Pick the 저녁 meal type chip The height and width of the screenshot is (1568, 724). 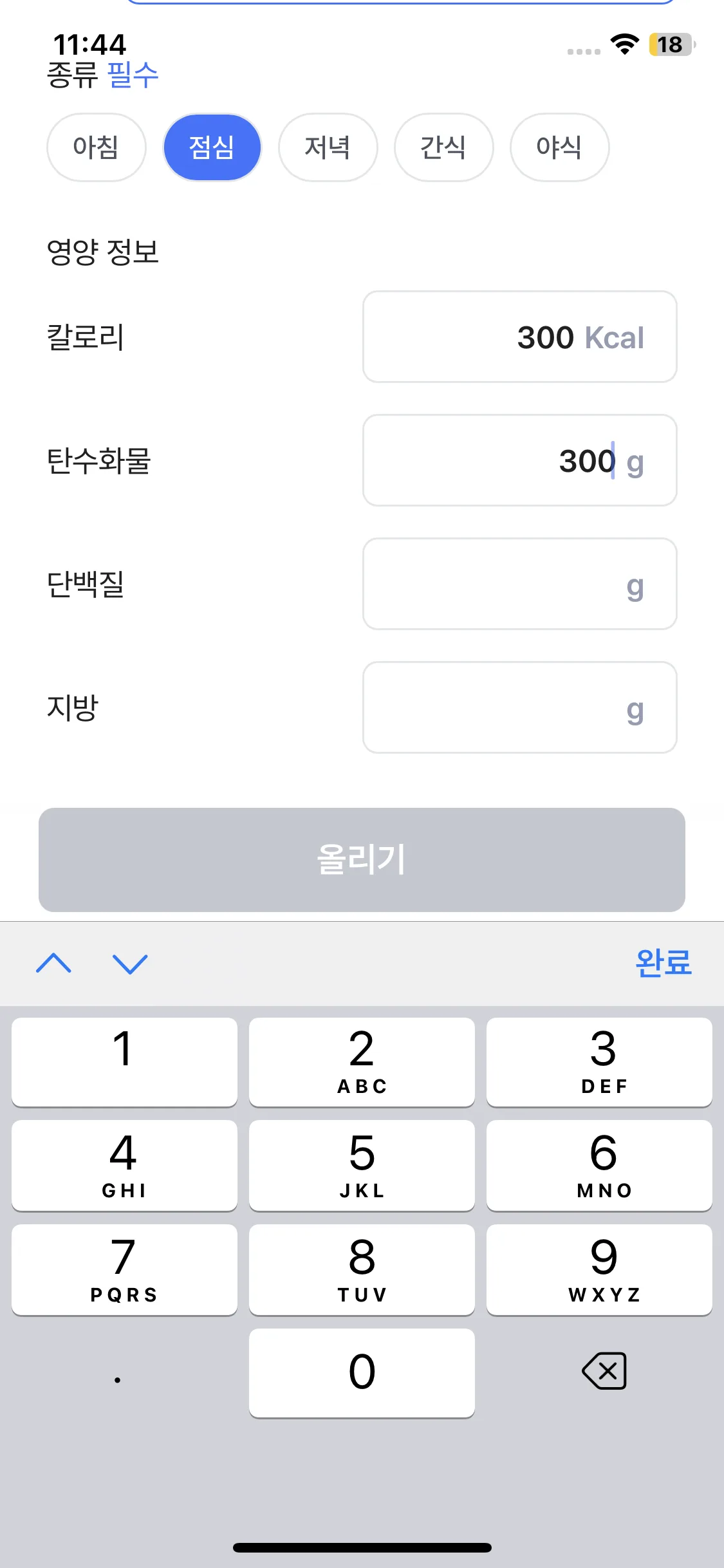tap(328, 147)
